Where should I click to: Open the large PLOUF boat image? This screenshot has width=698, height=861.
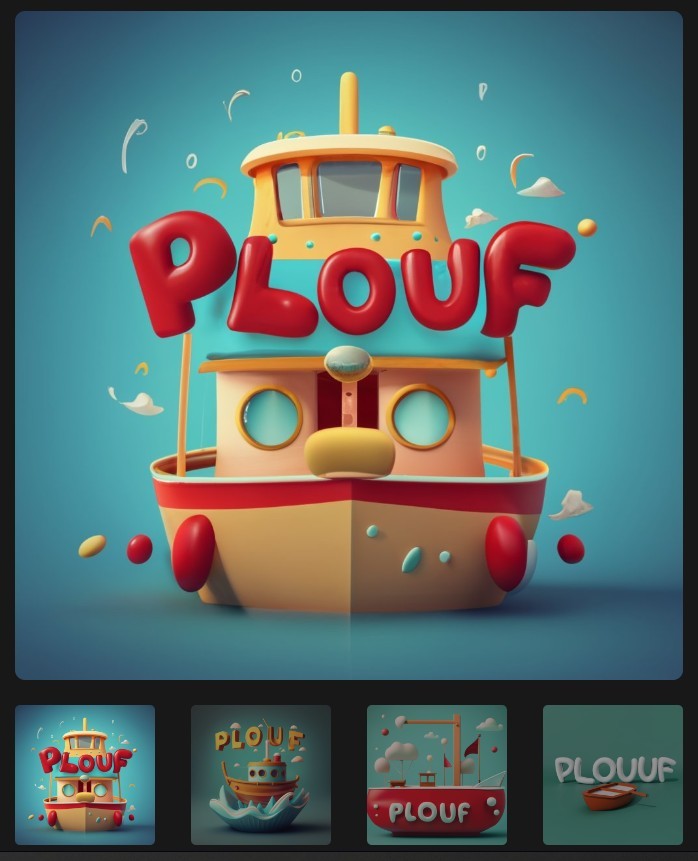click(349, 345)
